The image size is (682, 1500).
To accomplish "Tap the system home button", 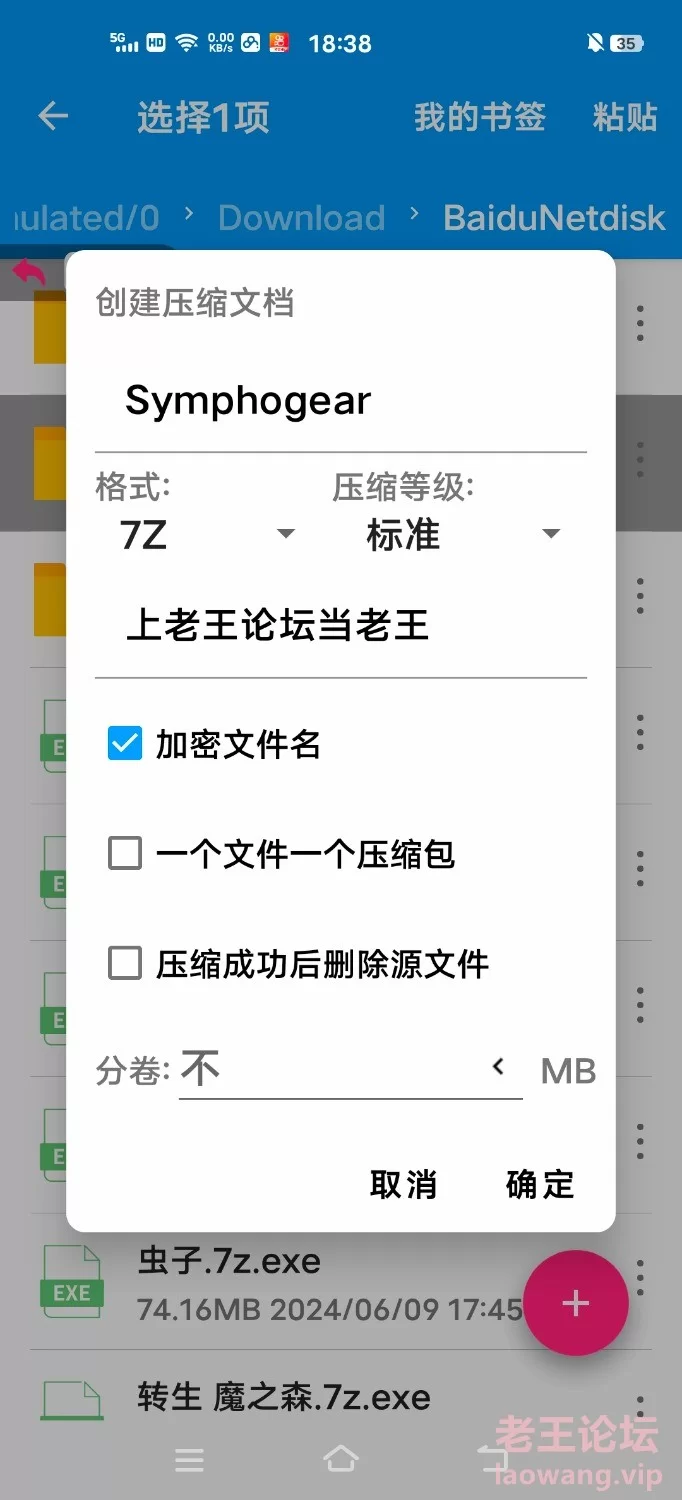I will tap(341, 1459).
